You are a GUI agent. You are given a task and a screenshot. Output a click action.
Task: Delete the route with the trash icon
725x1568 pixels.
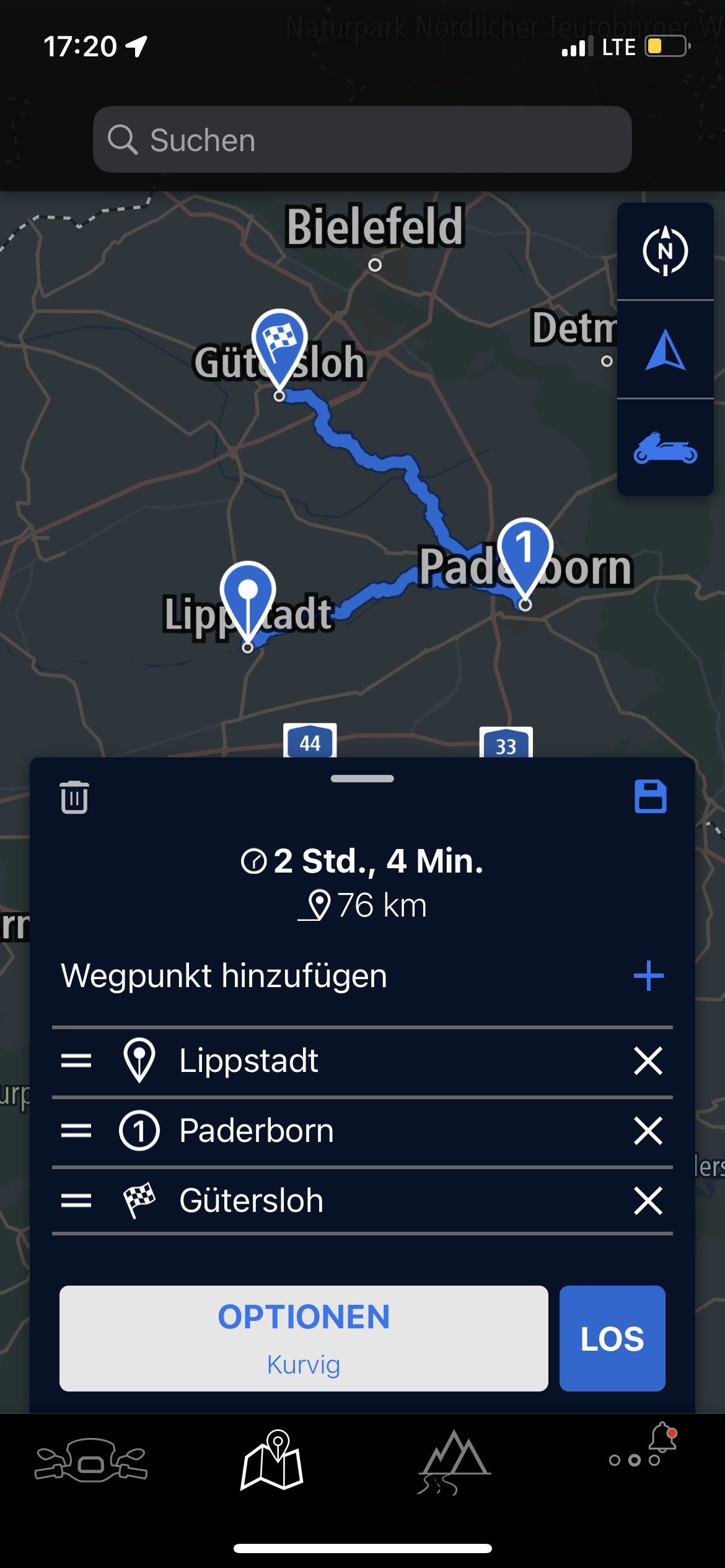[74, 796]
